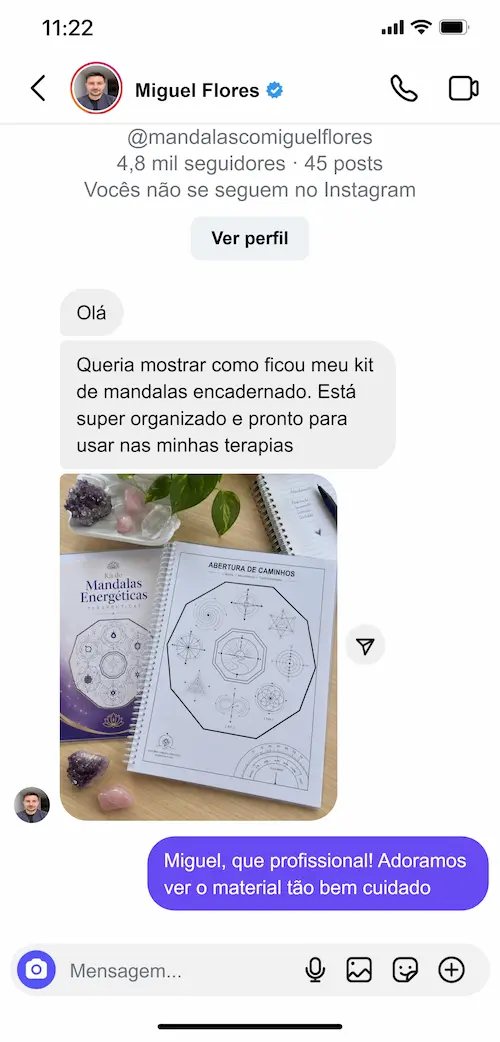Focus the Mensagem text field
This screenshot has width=500, height=1042.
tap(180, 971)
